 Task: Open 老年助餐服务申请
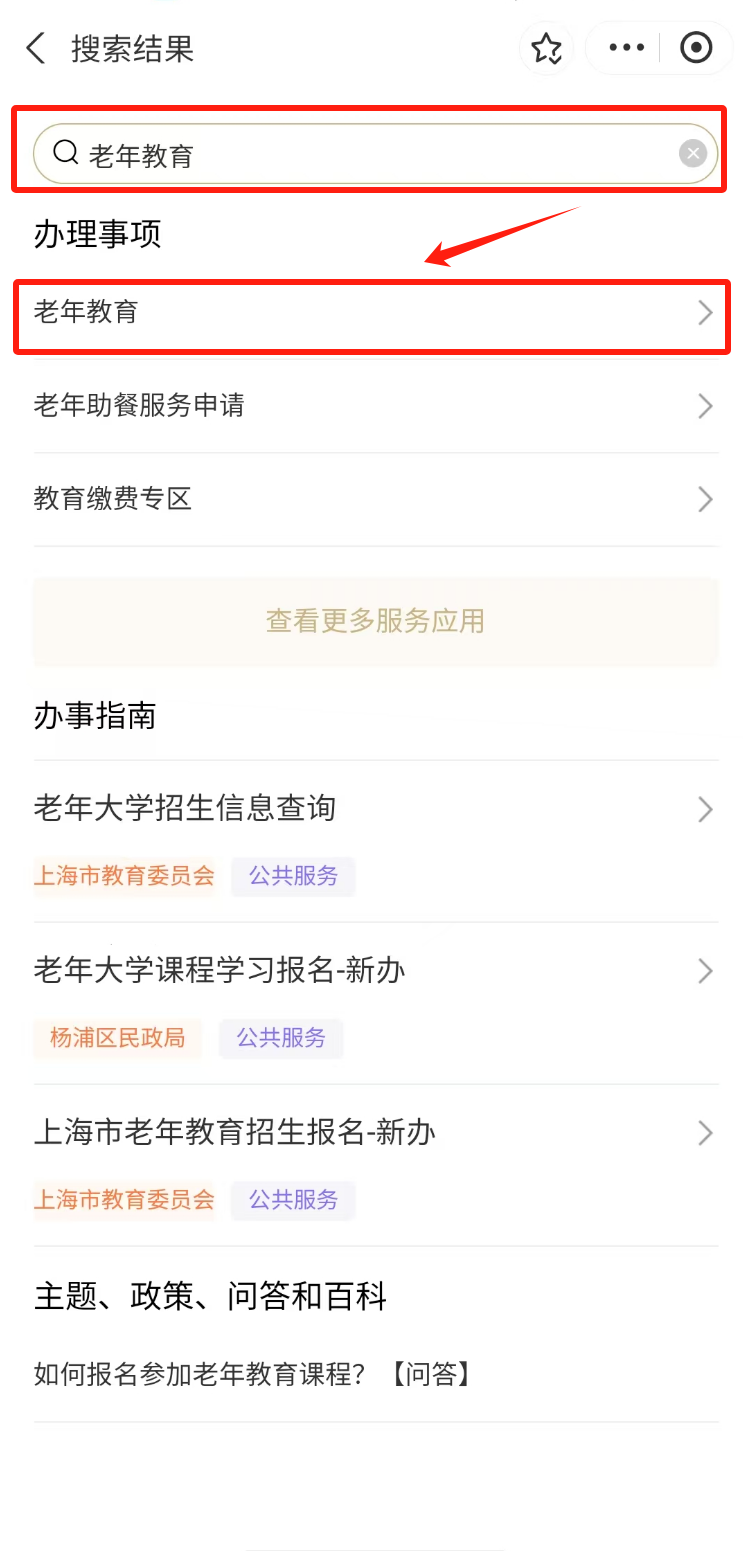tap(370, 406)
